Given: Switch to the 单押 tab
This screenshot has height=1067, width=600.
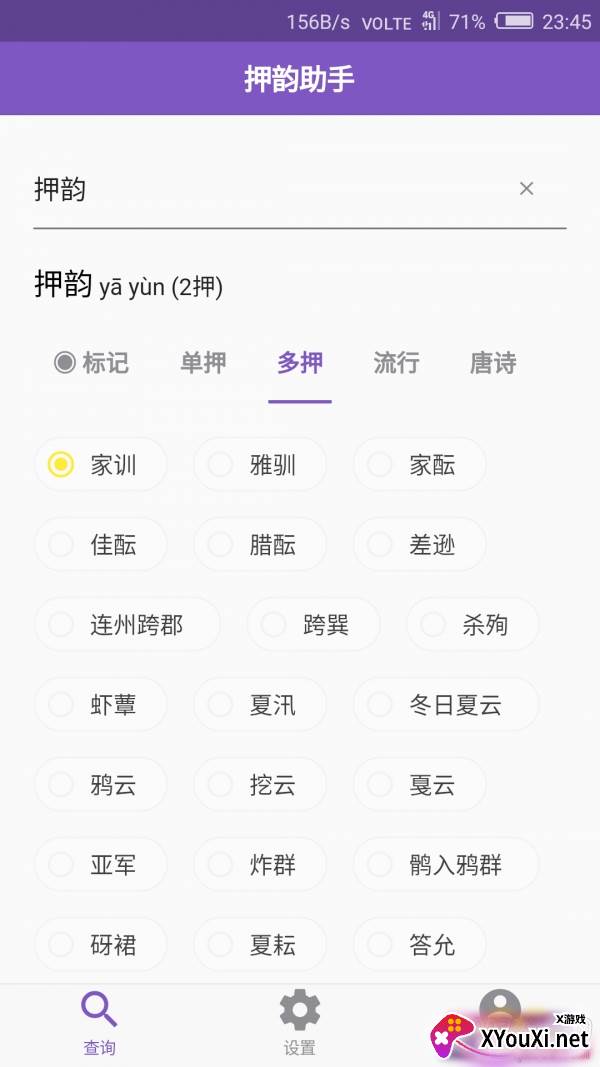Looking at the screenshot, I should click(203, 363).
